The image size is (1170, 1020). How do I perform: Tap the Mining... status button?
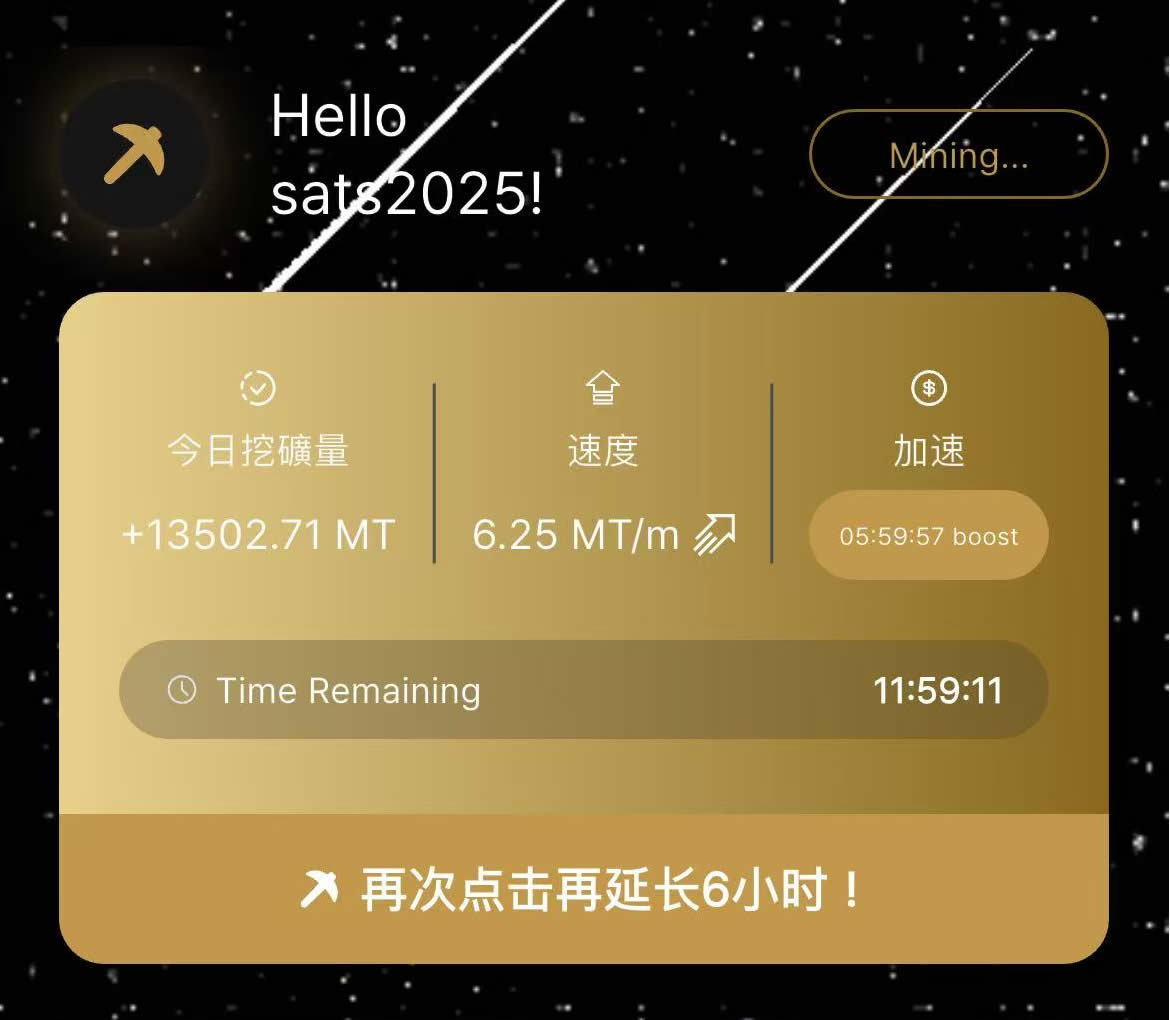pyautogui.click(x=958, y=155)
